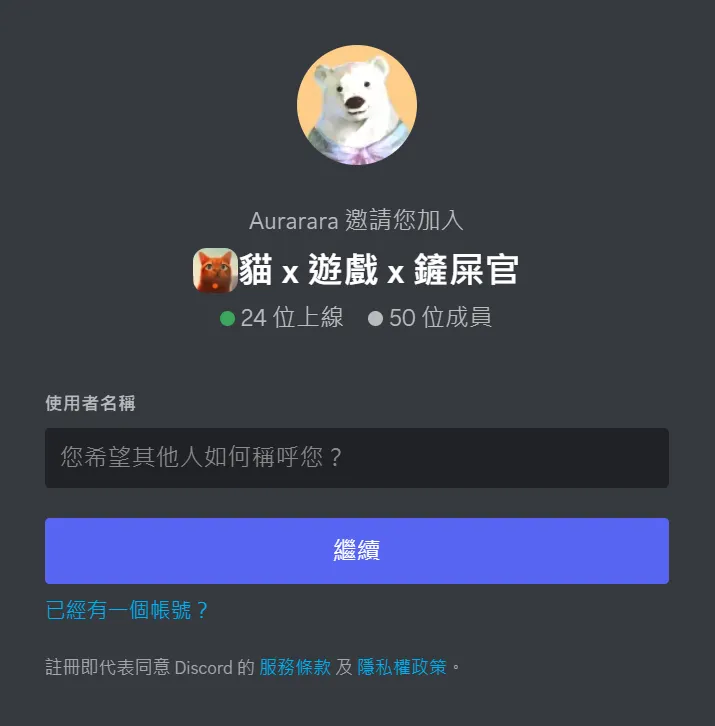Open the 服務條款 terms of service link
This screenshot has width=715, height=726.
[295, 667]
